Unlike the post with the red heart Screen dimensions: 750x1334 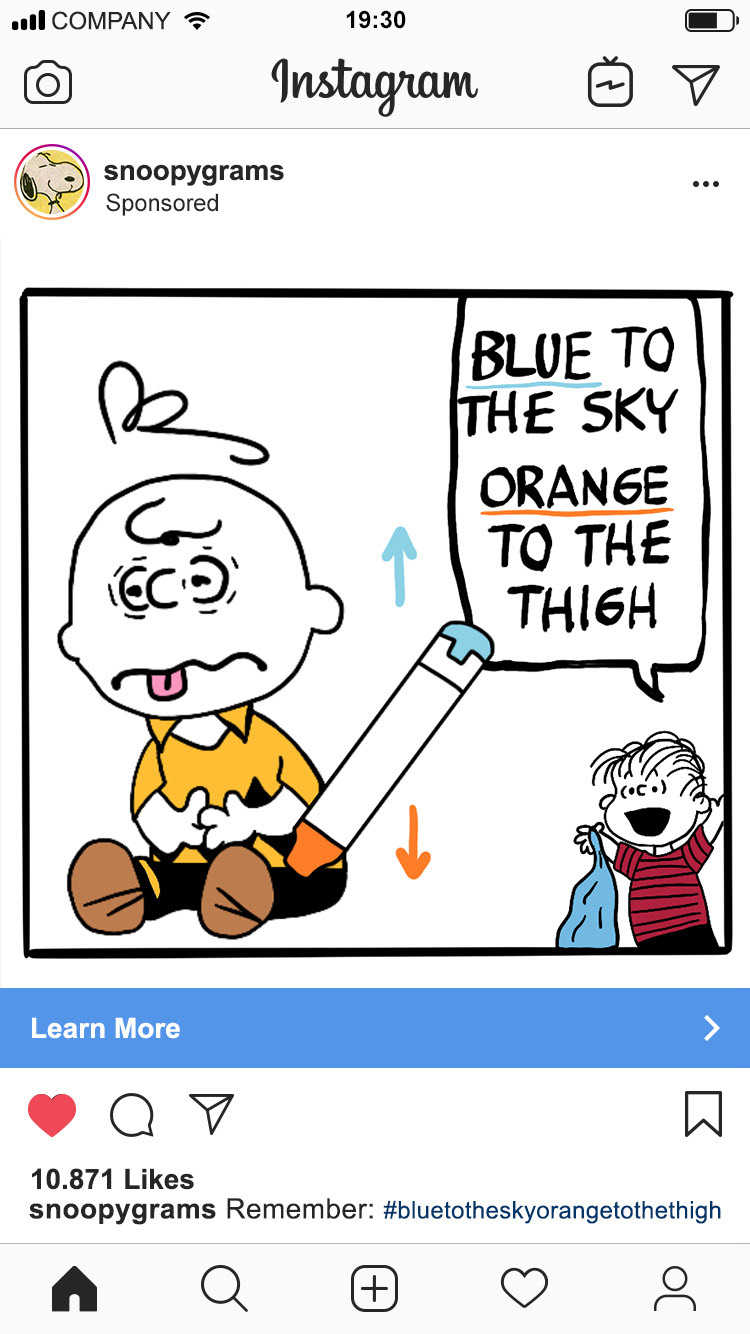pos(52,1115)
